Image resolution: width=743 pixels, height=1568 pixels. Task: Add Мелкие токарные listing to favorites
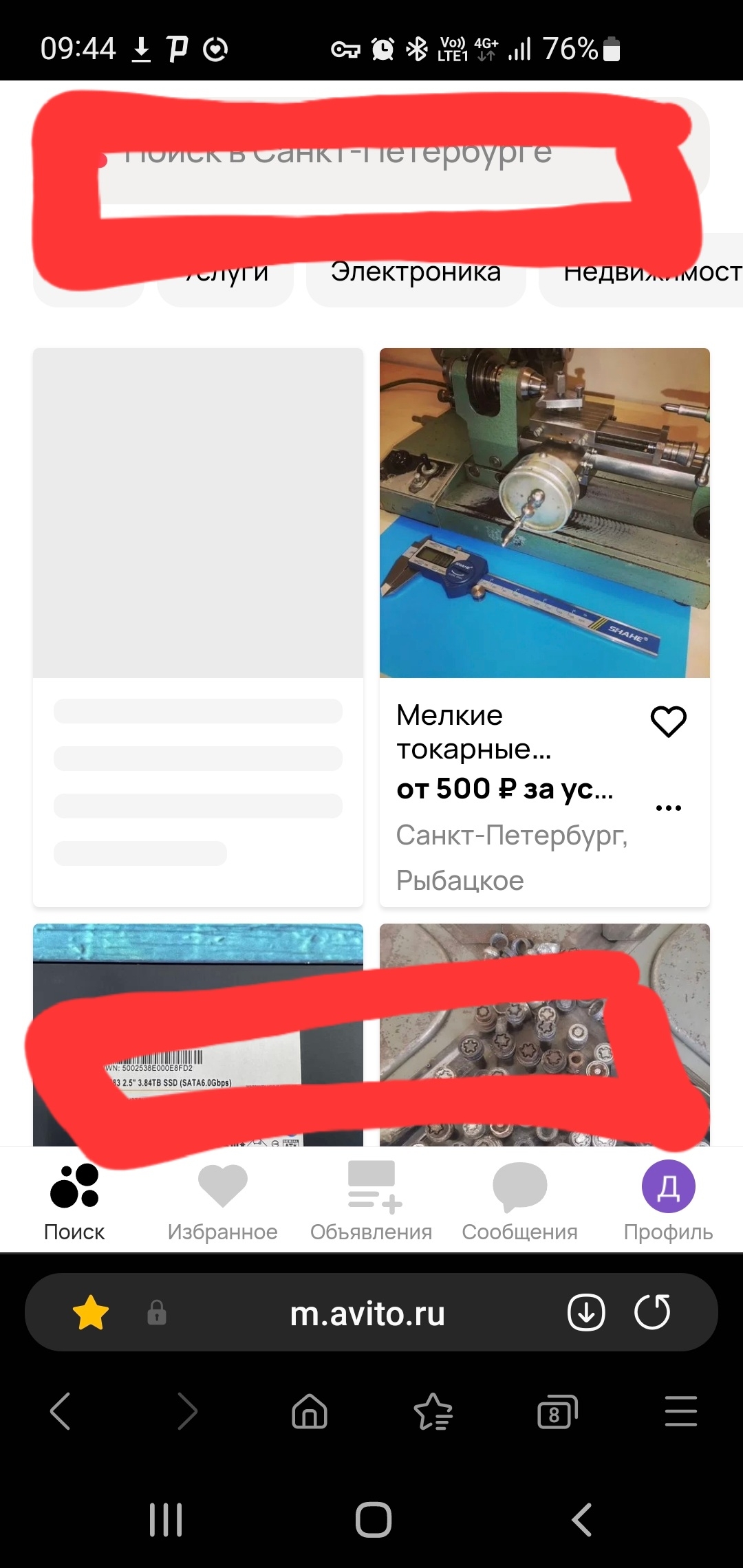pos(668,721)
